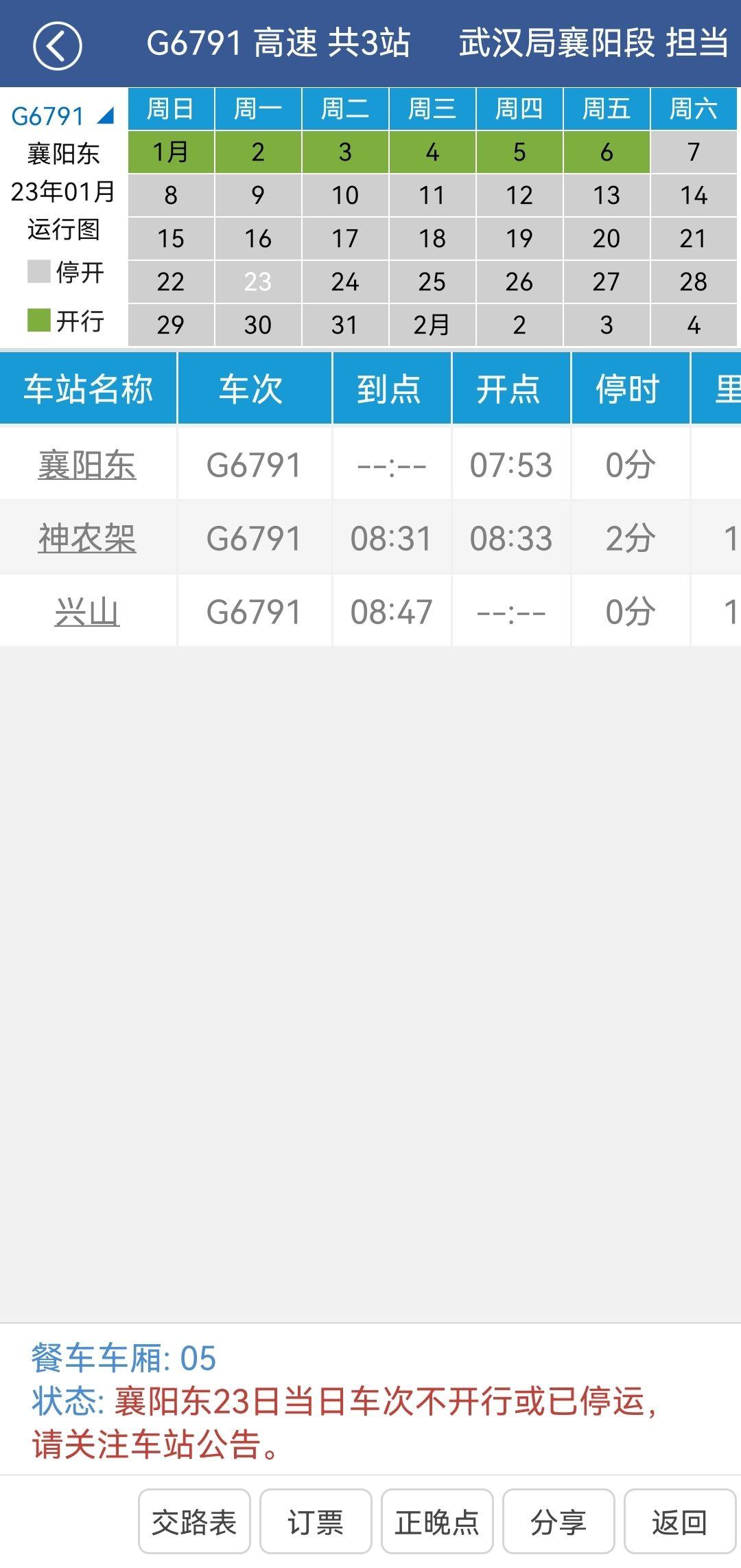
Task: Choose January 15 in the schedule calendar
Action: (171, 238)
